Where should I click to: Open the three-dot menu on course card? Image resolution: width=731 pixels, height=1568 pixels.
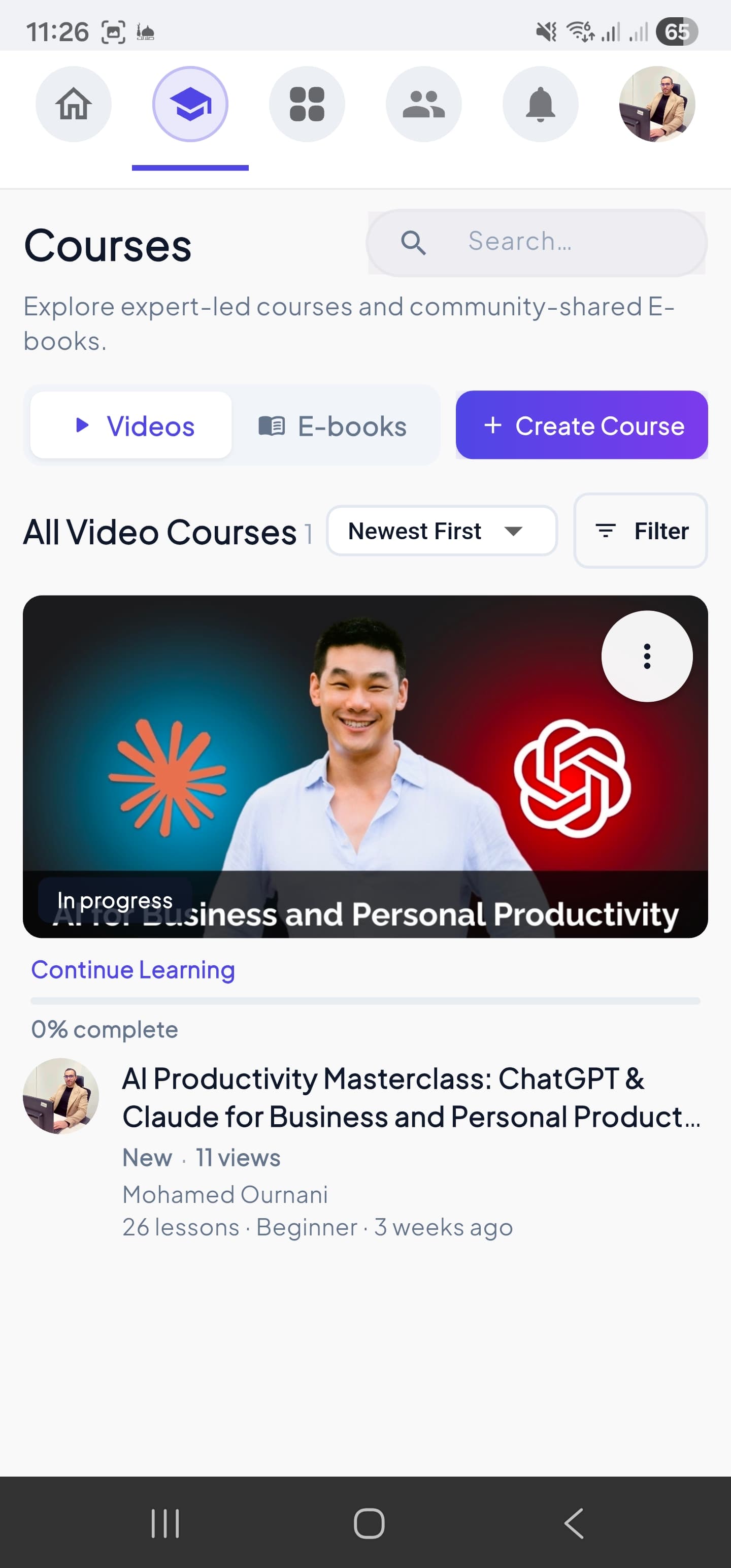pyautogui.click(x=647, y=656)
